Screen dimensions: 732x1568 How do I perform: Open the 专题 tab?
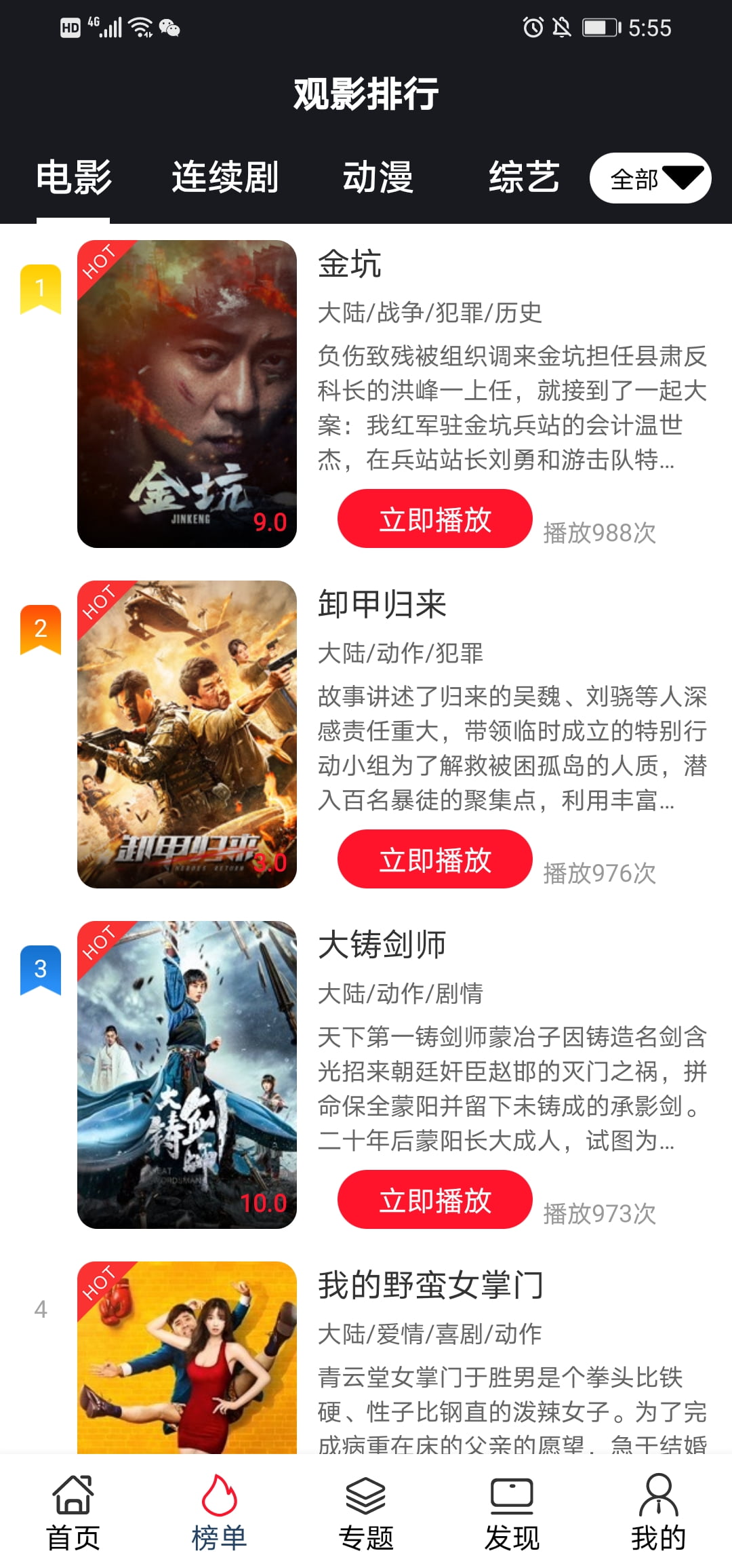tap(366, 1513)
